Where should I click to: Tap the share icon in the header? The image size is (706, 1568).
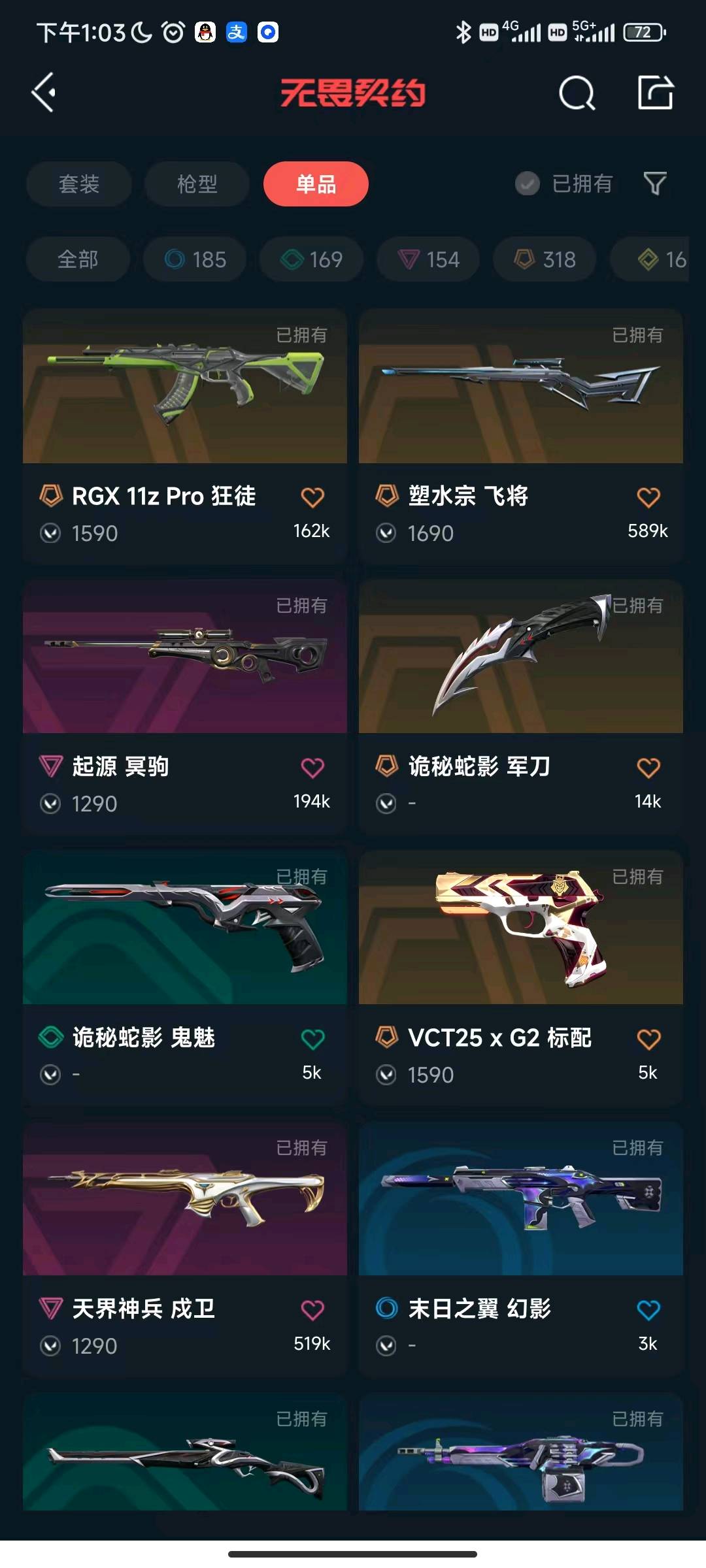(x=655, y=93)
